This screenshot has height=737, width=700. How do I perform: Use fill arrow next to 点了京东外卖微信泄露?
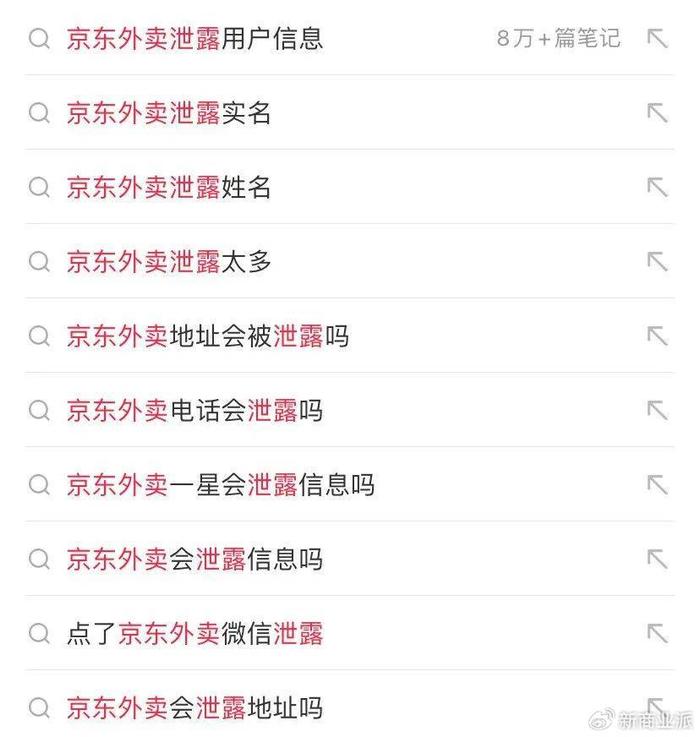(x=657, y=634)
